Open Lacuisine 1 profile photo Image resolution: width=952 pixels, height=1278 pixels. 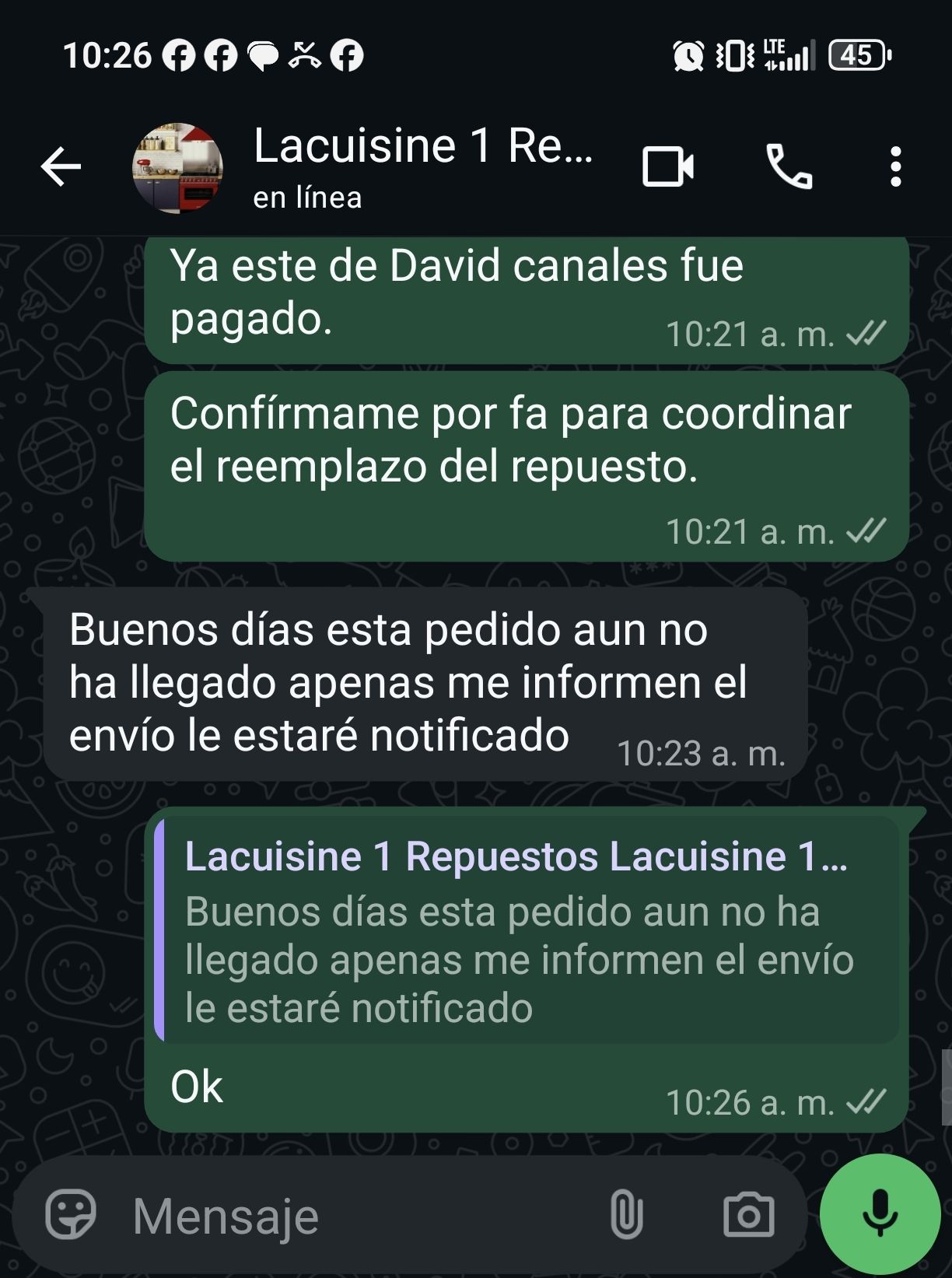click(x=178, y=167)
